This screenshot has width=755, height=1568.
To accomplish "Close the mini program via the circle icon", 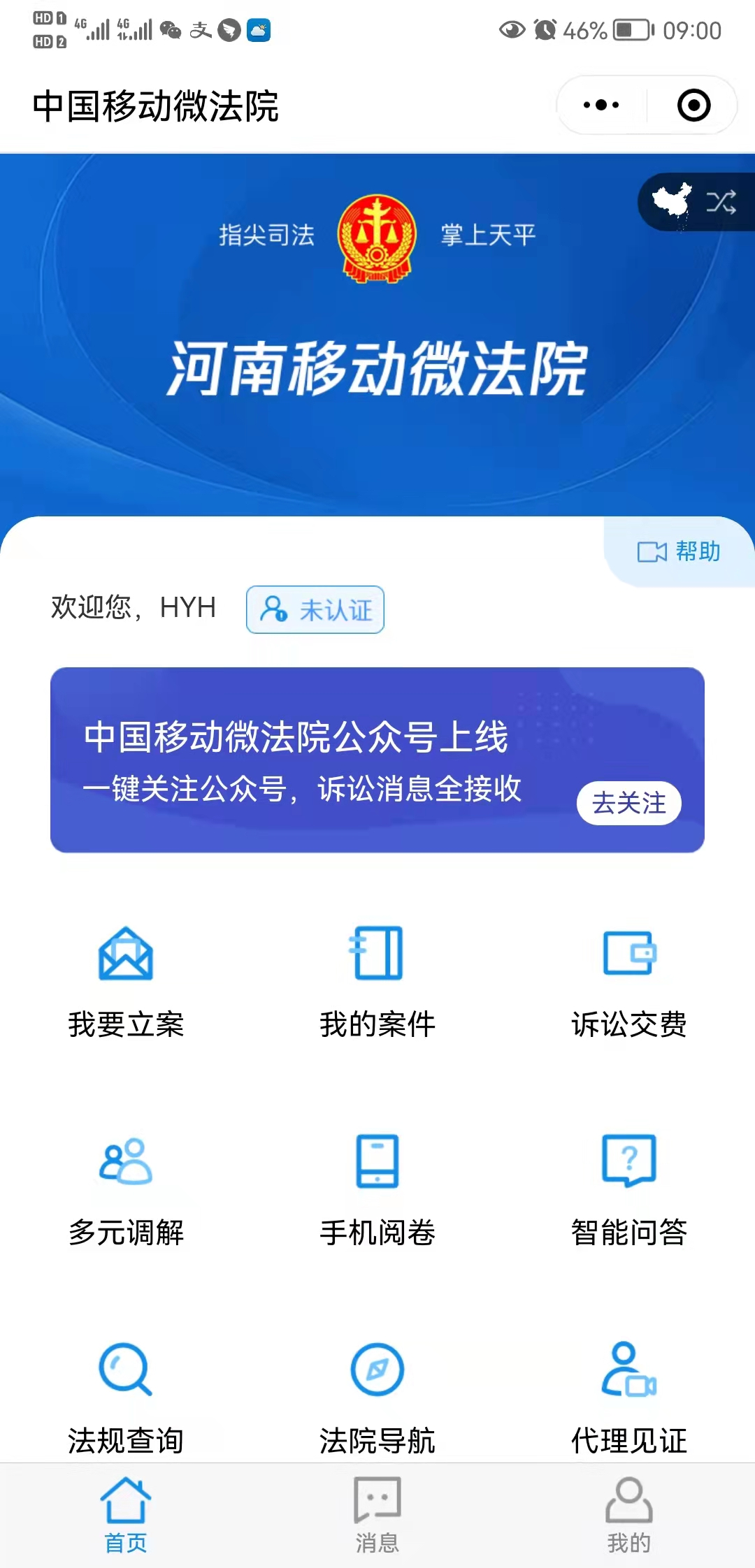I will [693, 106].
